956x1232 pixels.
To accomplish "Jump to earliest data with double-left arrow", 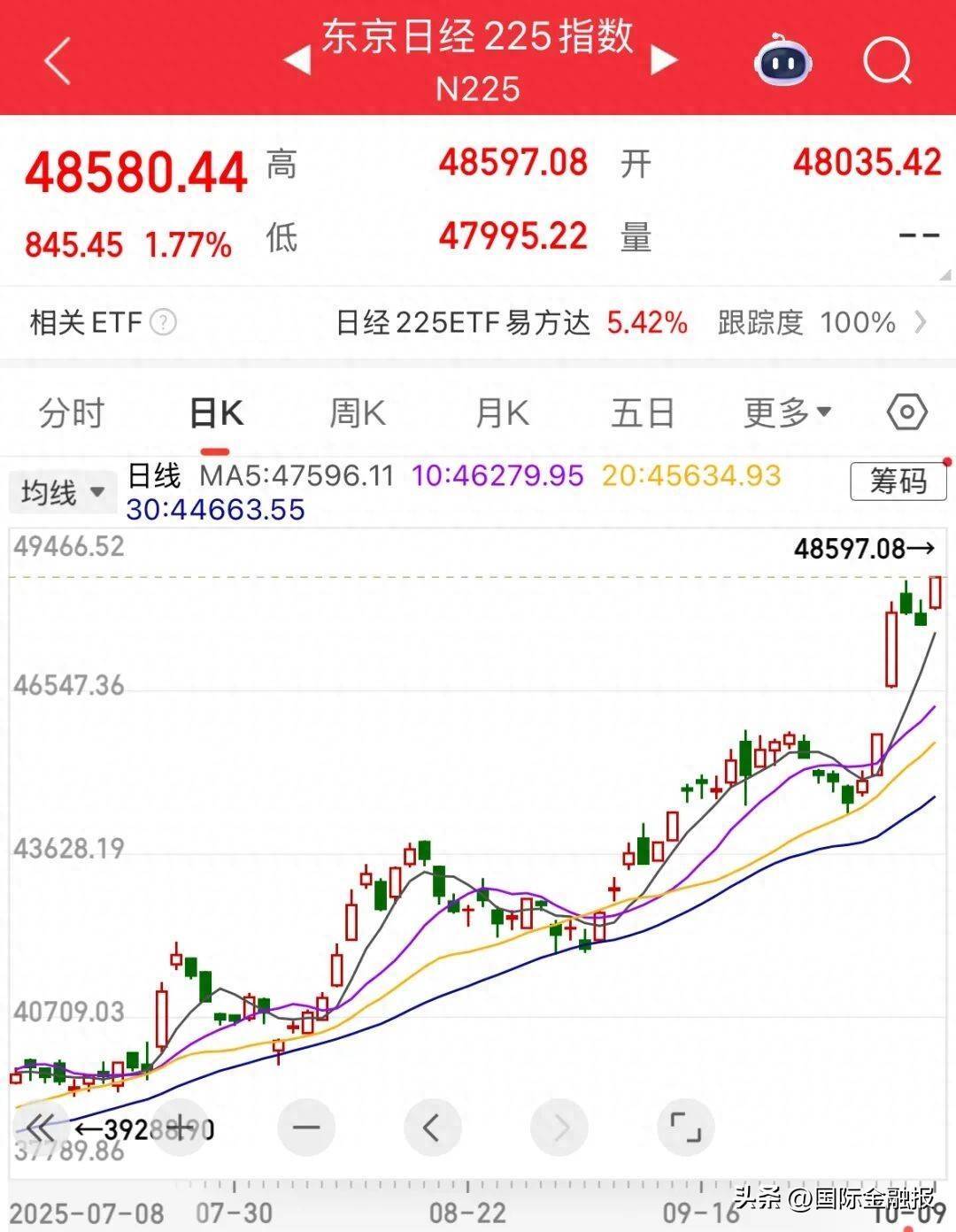I will [41, 1128].
